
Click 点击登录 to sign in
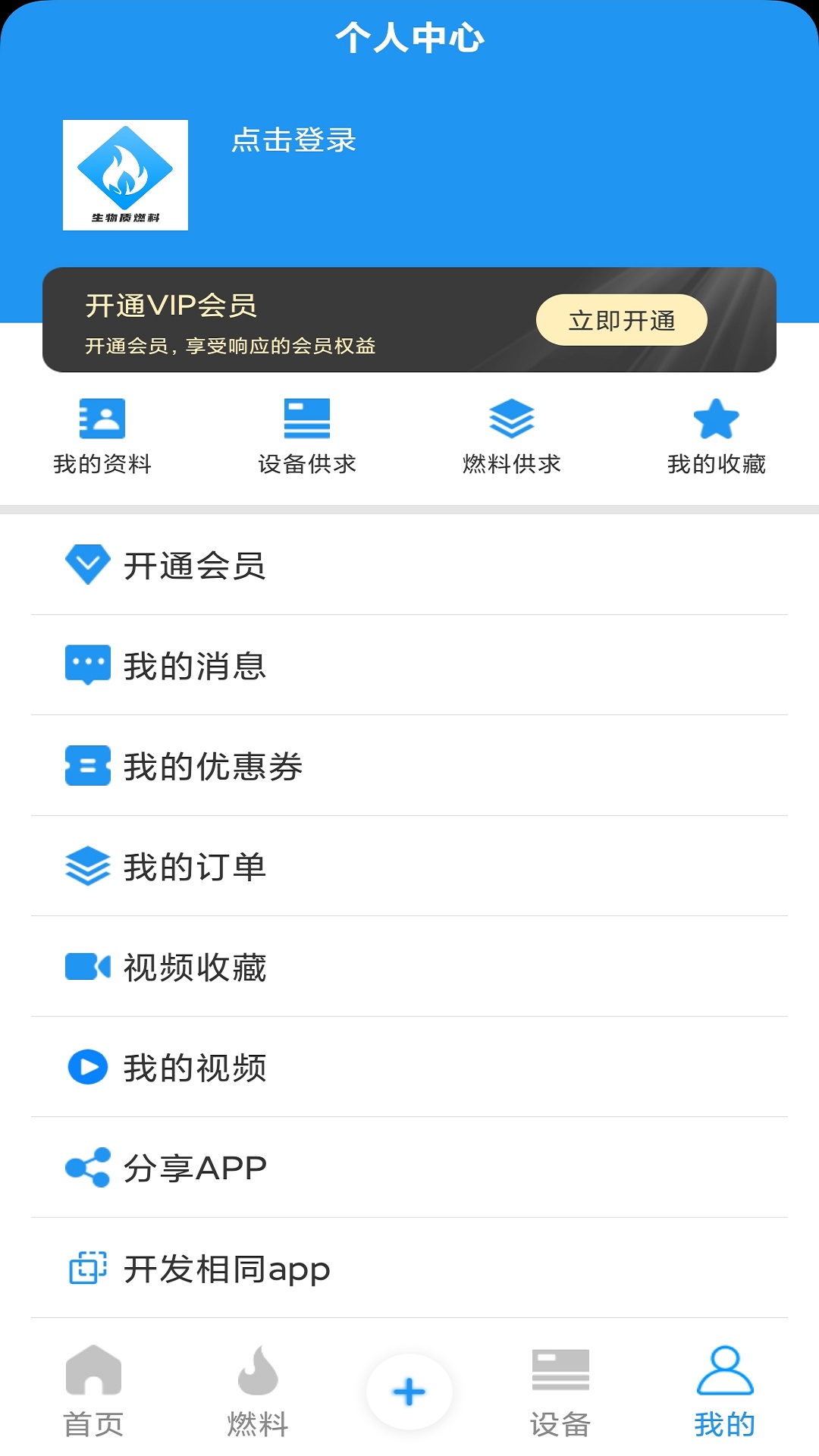click(x=293, y=141)
